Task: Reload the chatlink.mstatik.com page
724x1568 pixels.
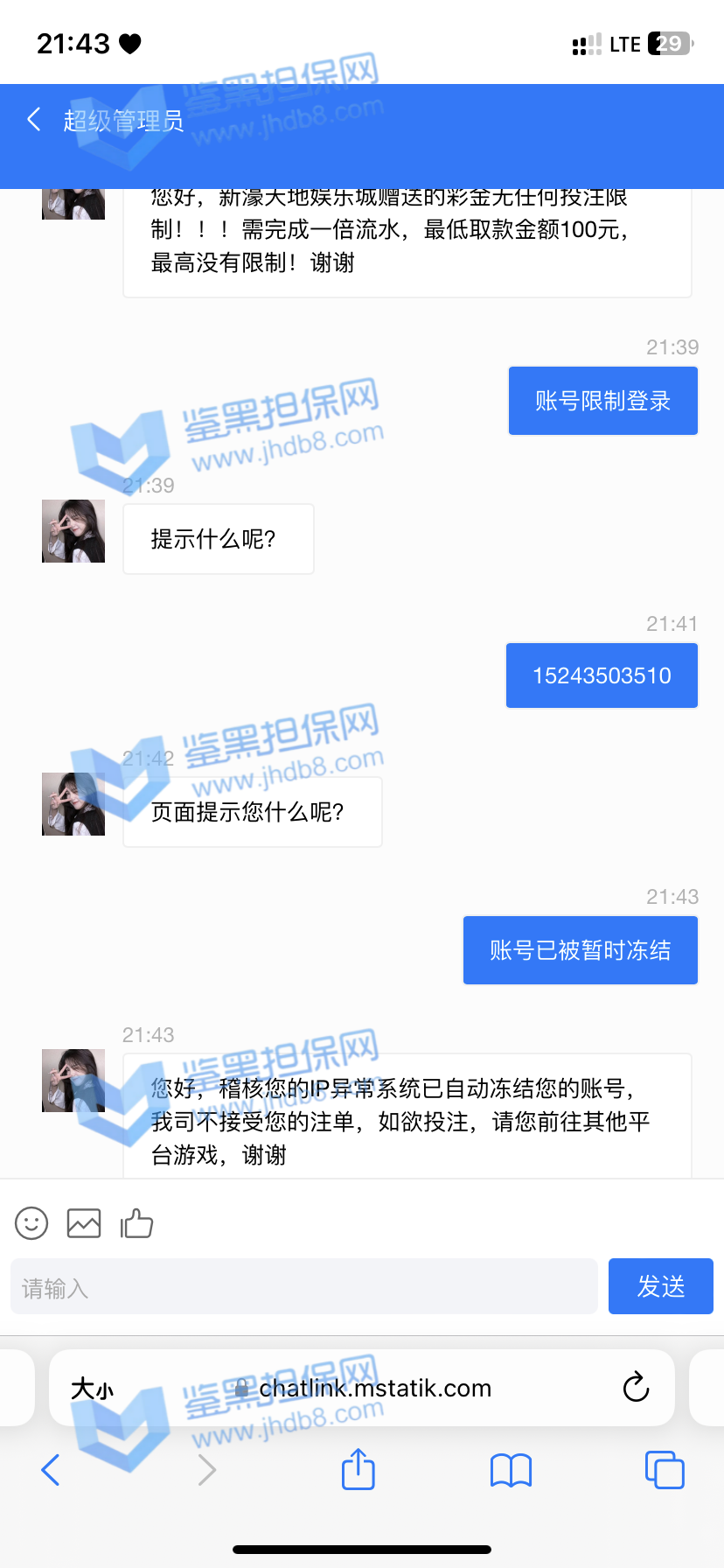Action: pos(636,1388)
